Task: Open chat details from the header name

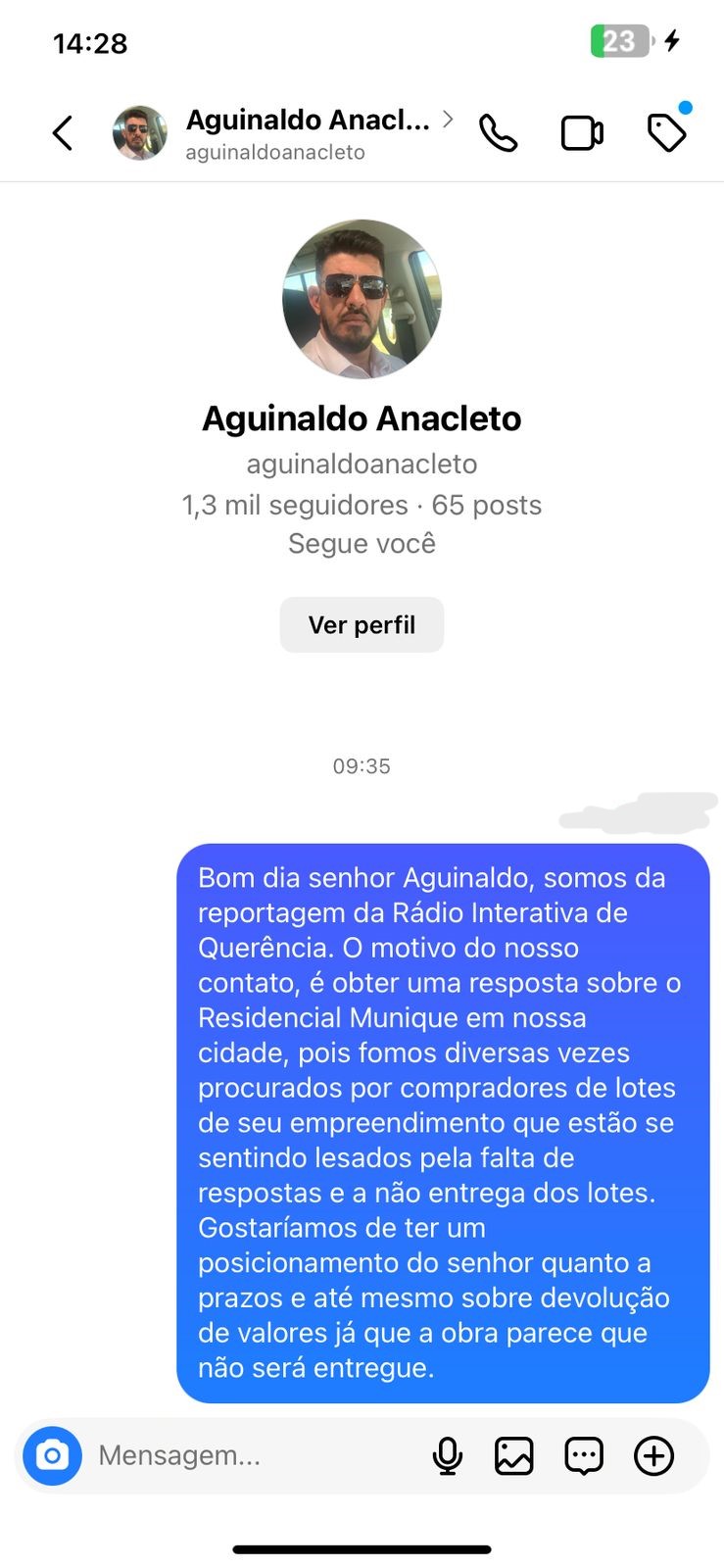Action: click(x=308, y=121)
